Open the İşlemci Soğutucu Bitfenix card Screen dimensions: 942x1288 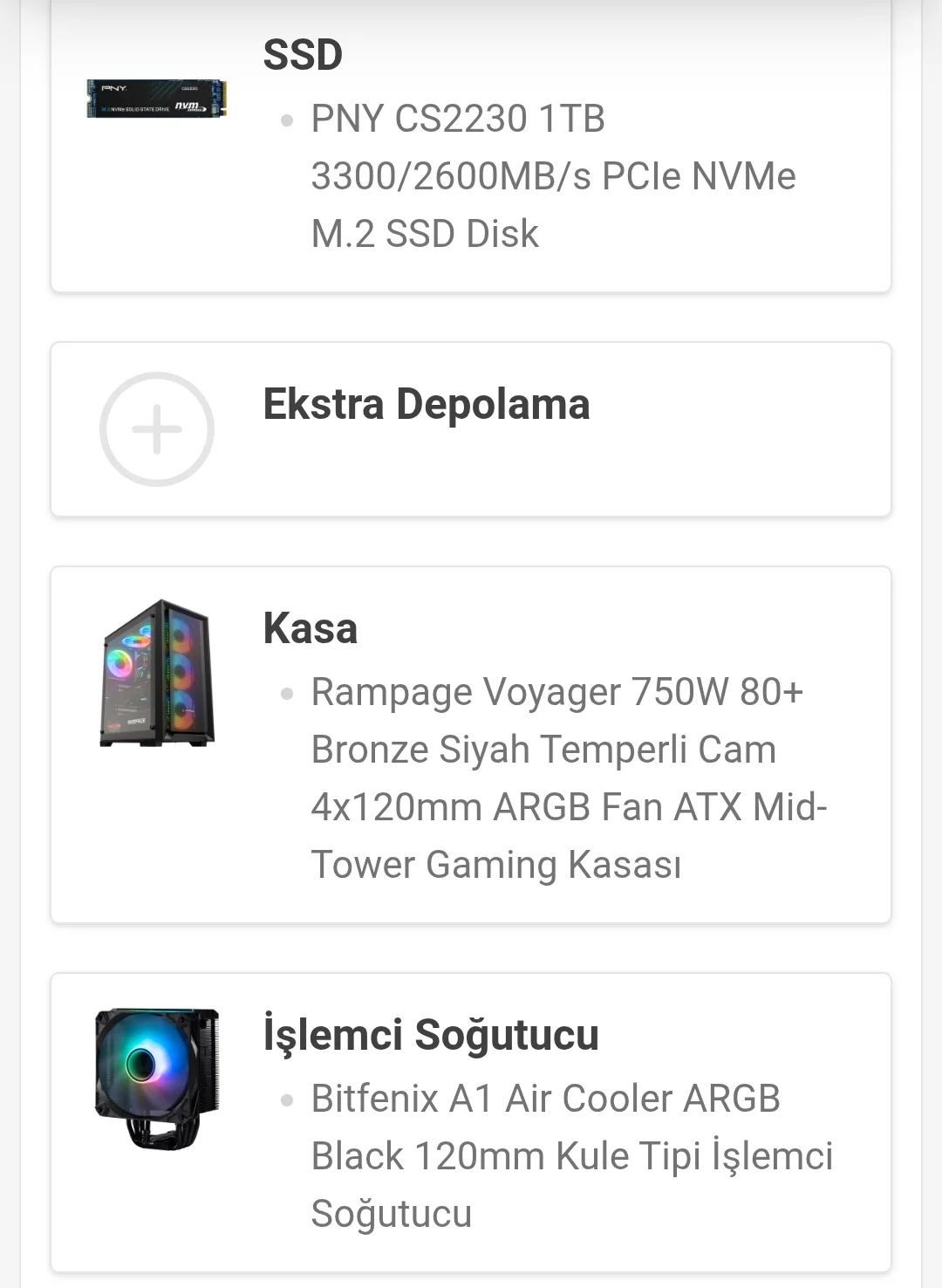tap(471, 1121)
